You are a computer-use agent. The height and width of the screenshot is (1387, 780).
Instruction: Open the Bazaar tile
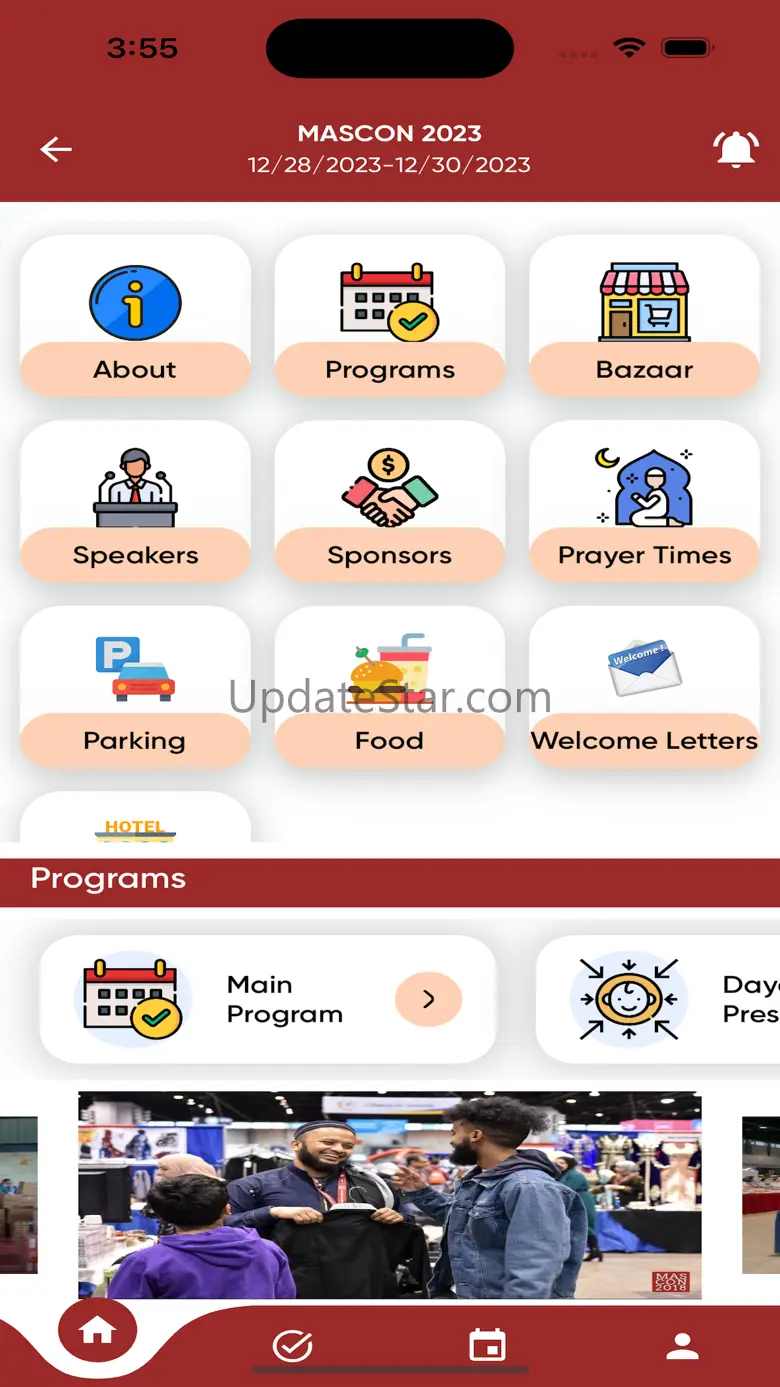(x=645, y=316)
